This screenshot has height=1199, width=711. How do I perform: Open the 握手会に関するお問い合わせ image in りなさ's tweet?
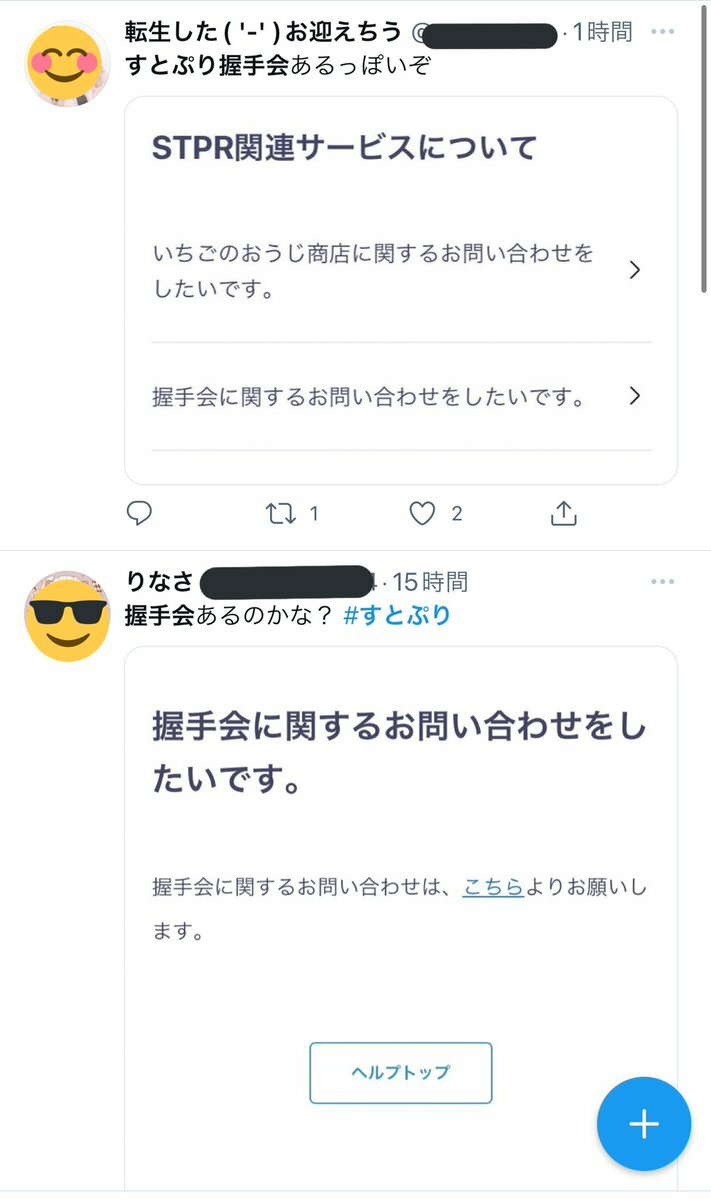400,900
